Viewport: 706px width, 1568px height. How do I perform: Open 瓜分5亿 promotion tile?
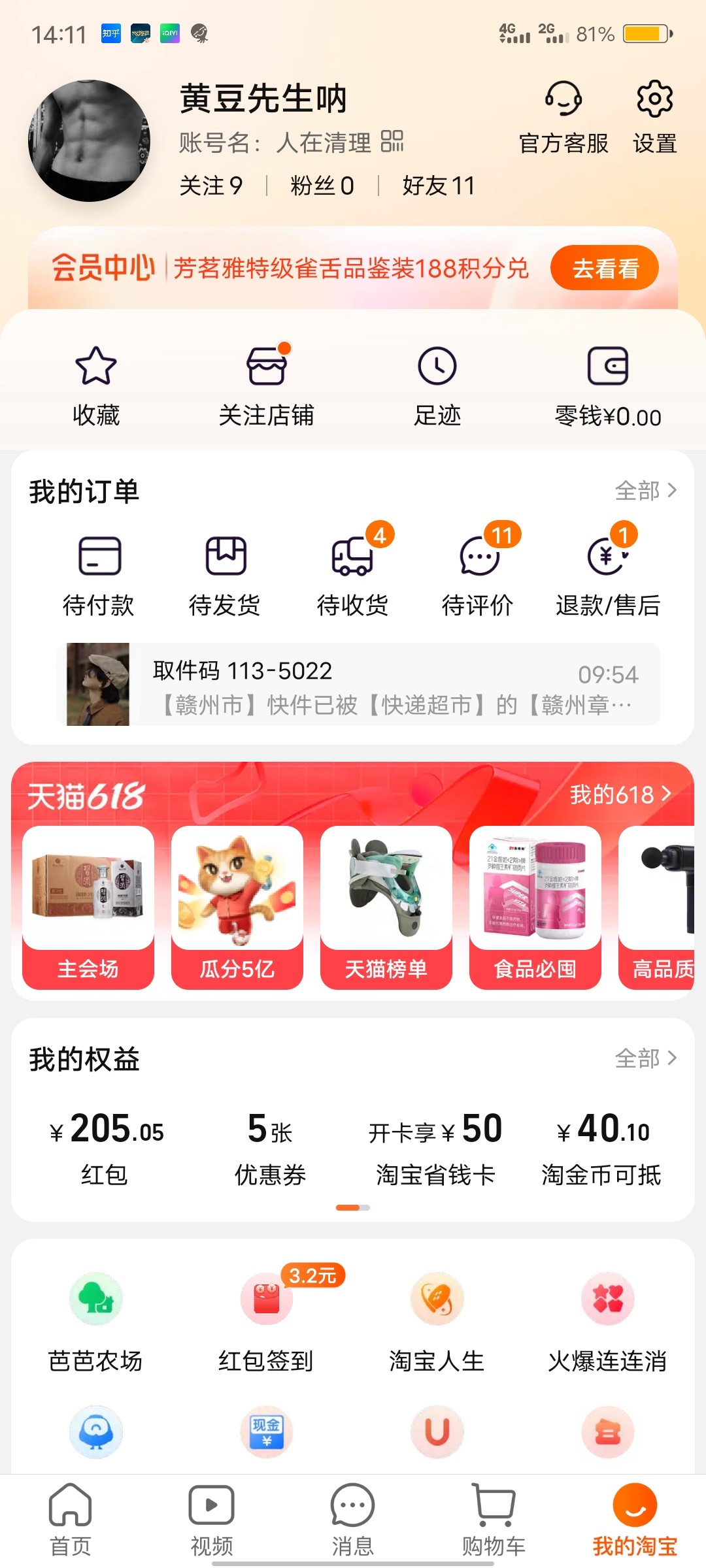[x=237, y=907]
